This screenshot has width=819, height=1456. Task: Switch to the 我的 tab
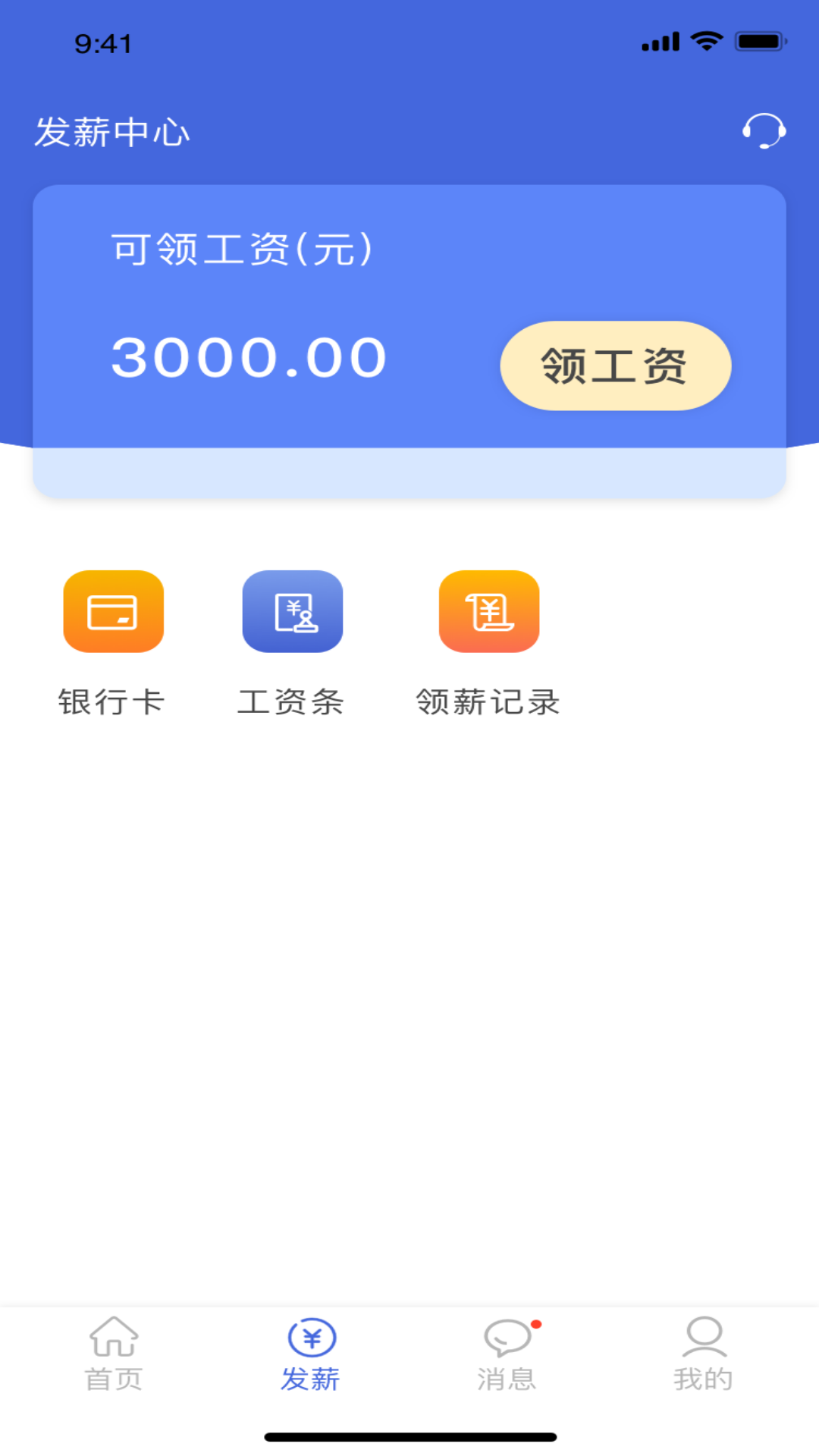(x=704, y=1376)
